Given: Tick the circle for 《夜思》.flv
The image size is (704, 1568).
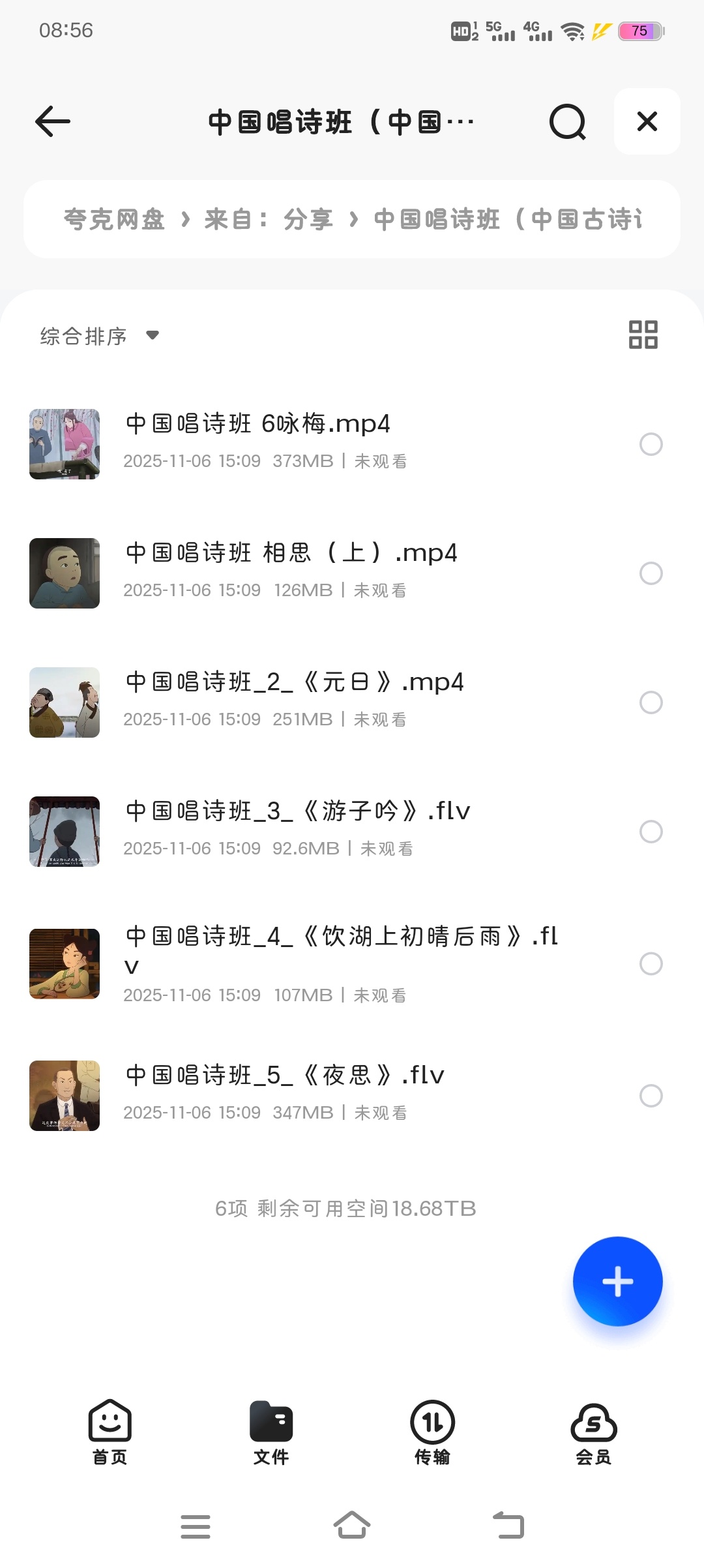Looking at the screenshot, I should tap(651, 1096).
